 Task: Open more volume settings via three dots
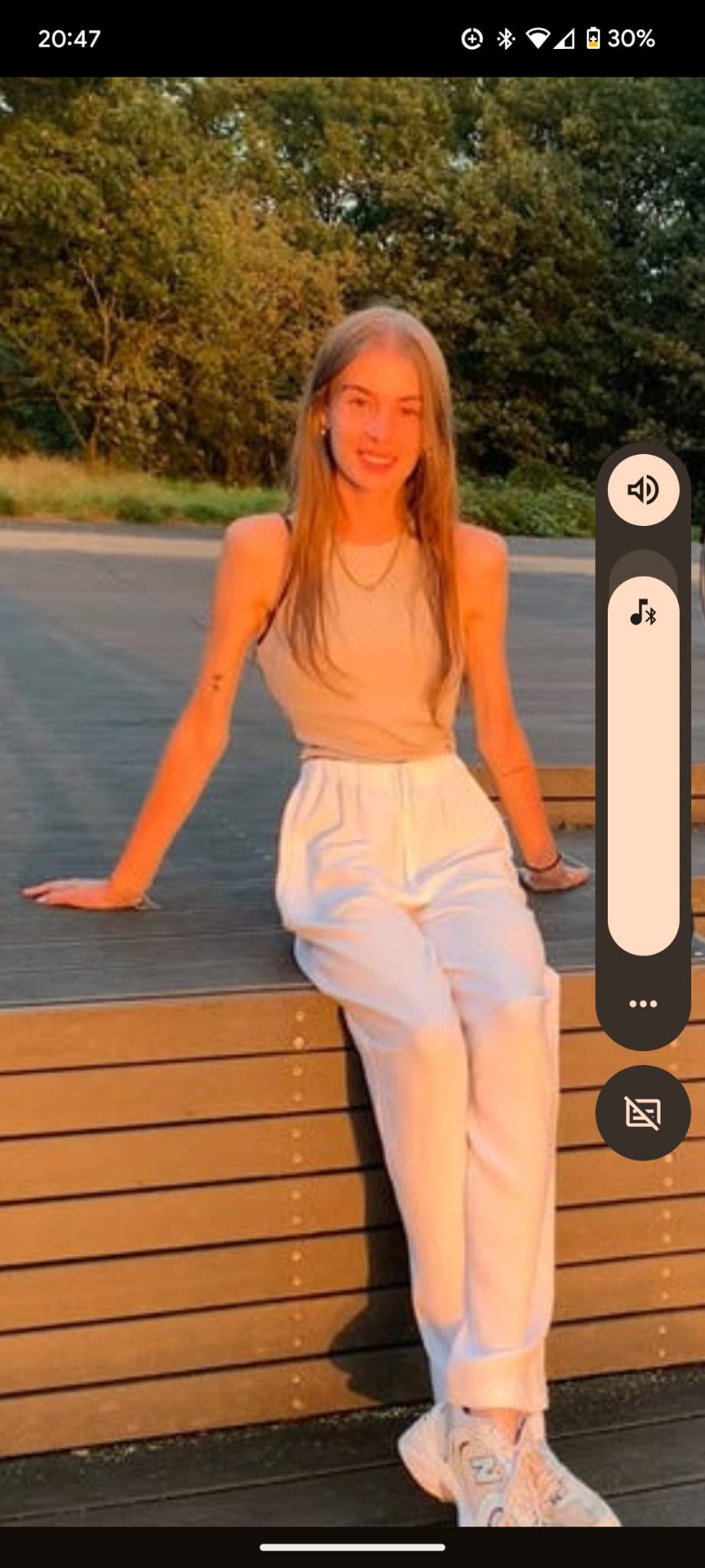[x=643, y=1004]
